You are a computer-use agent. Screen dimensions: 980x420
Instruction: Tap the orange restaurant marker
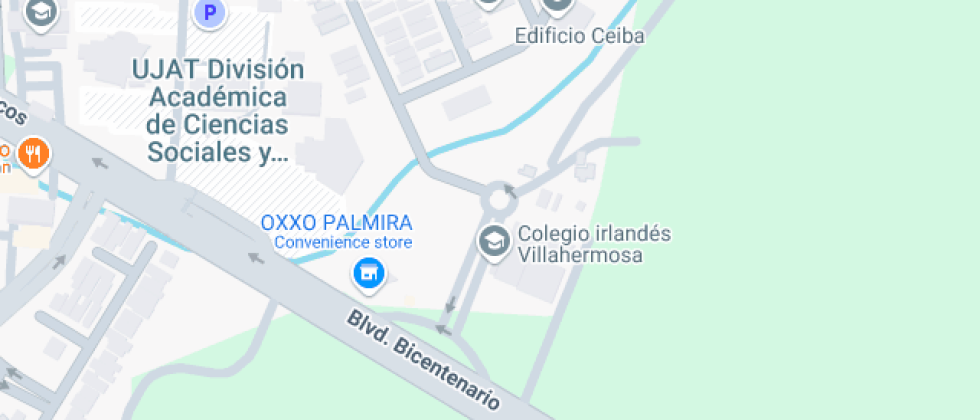(34, 154)
